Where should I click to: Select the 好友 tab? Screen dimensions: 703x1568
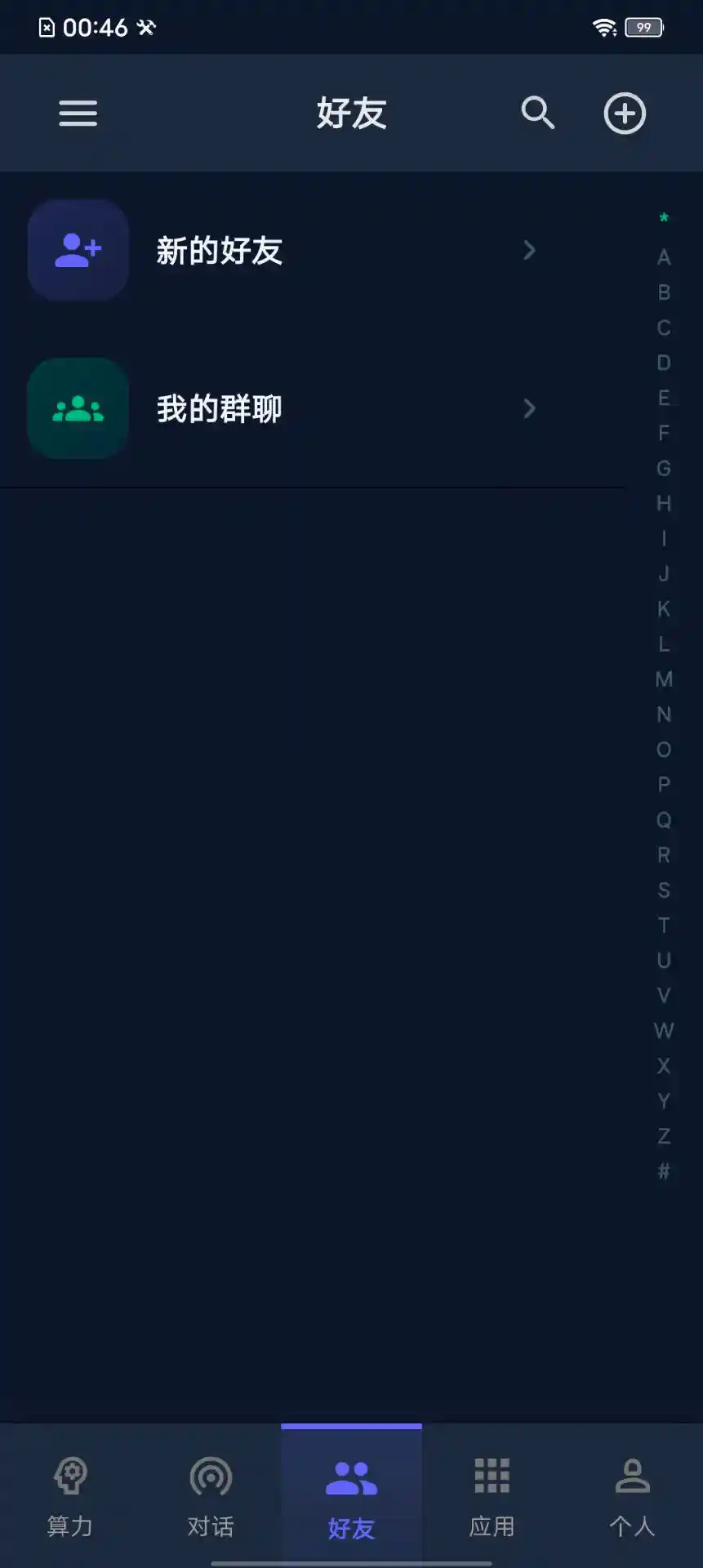[x=351, y=1496]
